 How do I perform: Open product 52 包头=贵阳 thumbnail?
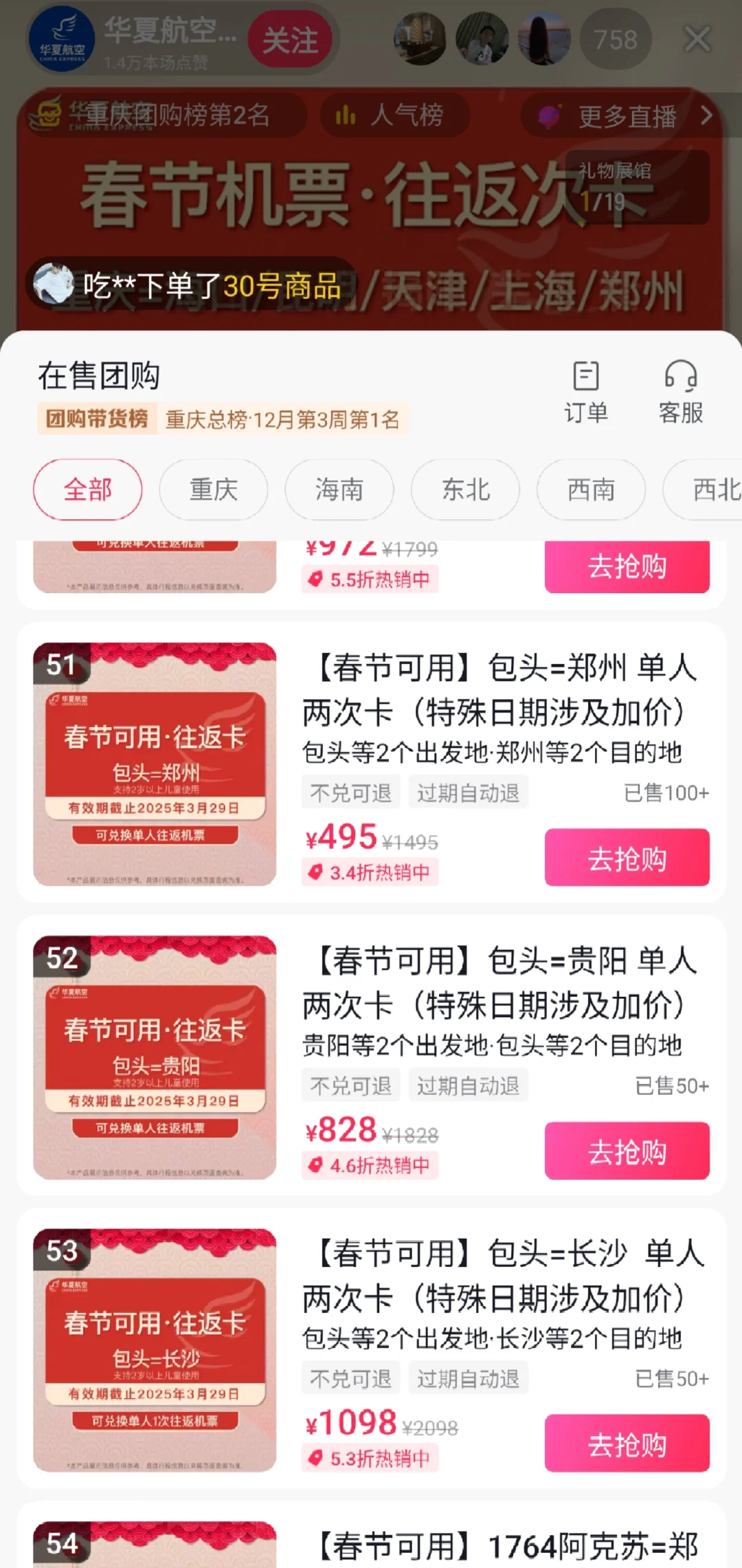155,1057
